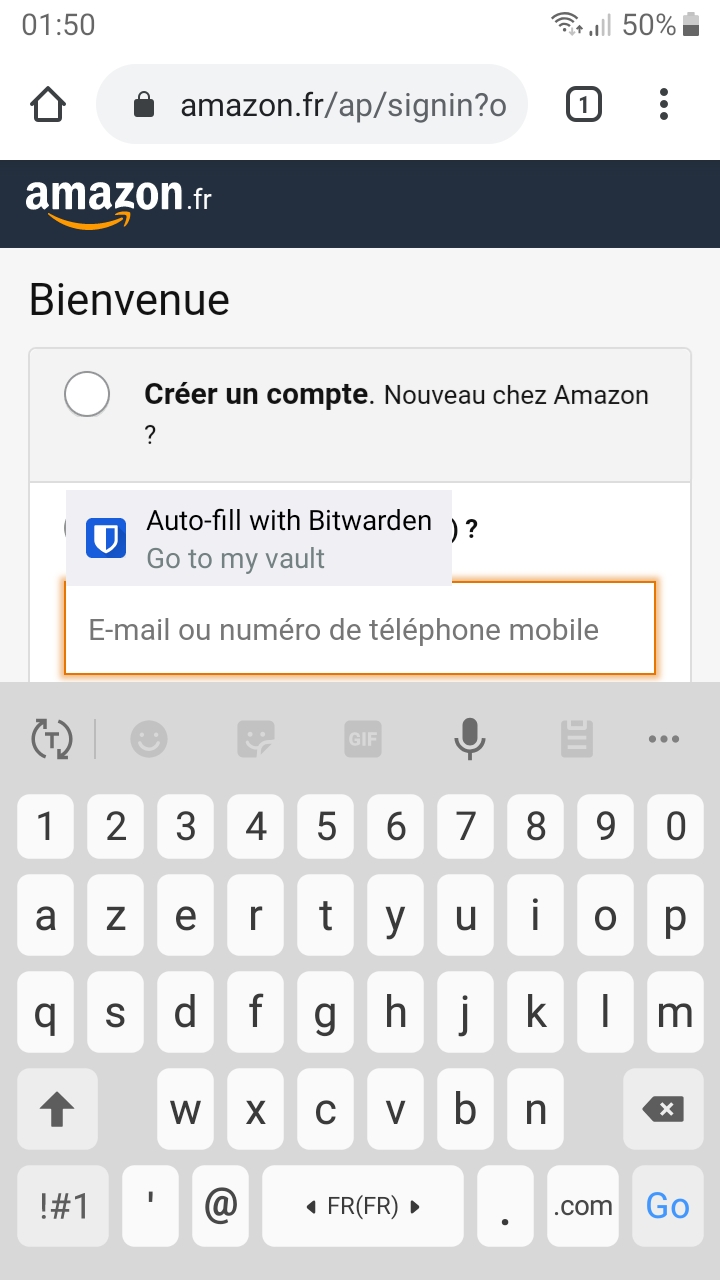720x1280 pixels.
Task: Focus the E-mail ou numéro de téléphone field
Action: pyautogui.click(x=360, y=630)
